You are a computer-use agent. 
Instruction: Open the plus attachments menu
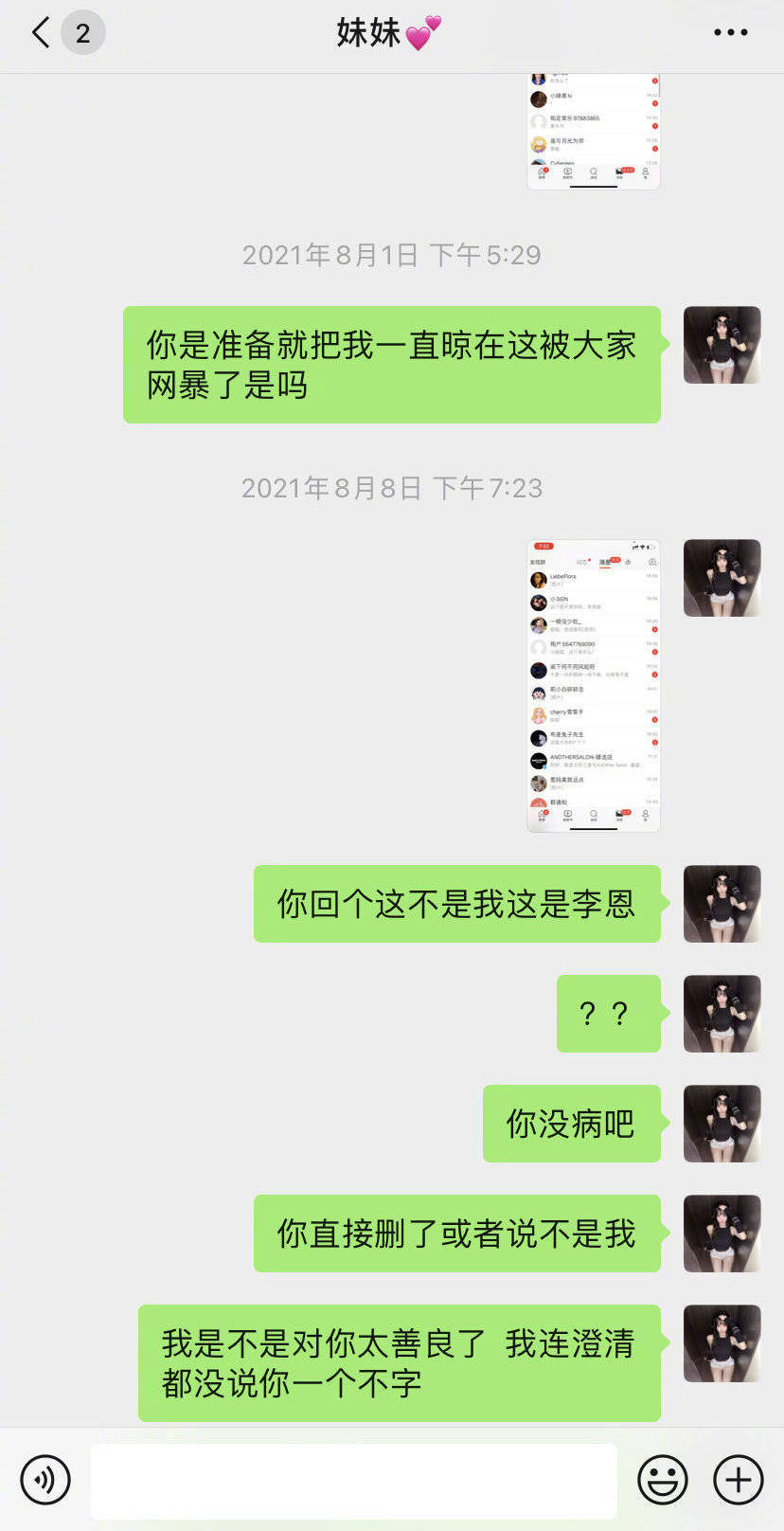click(x=738, y=1479)
